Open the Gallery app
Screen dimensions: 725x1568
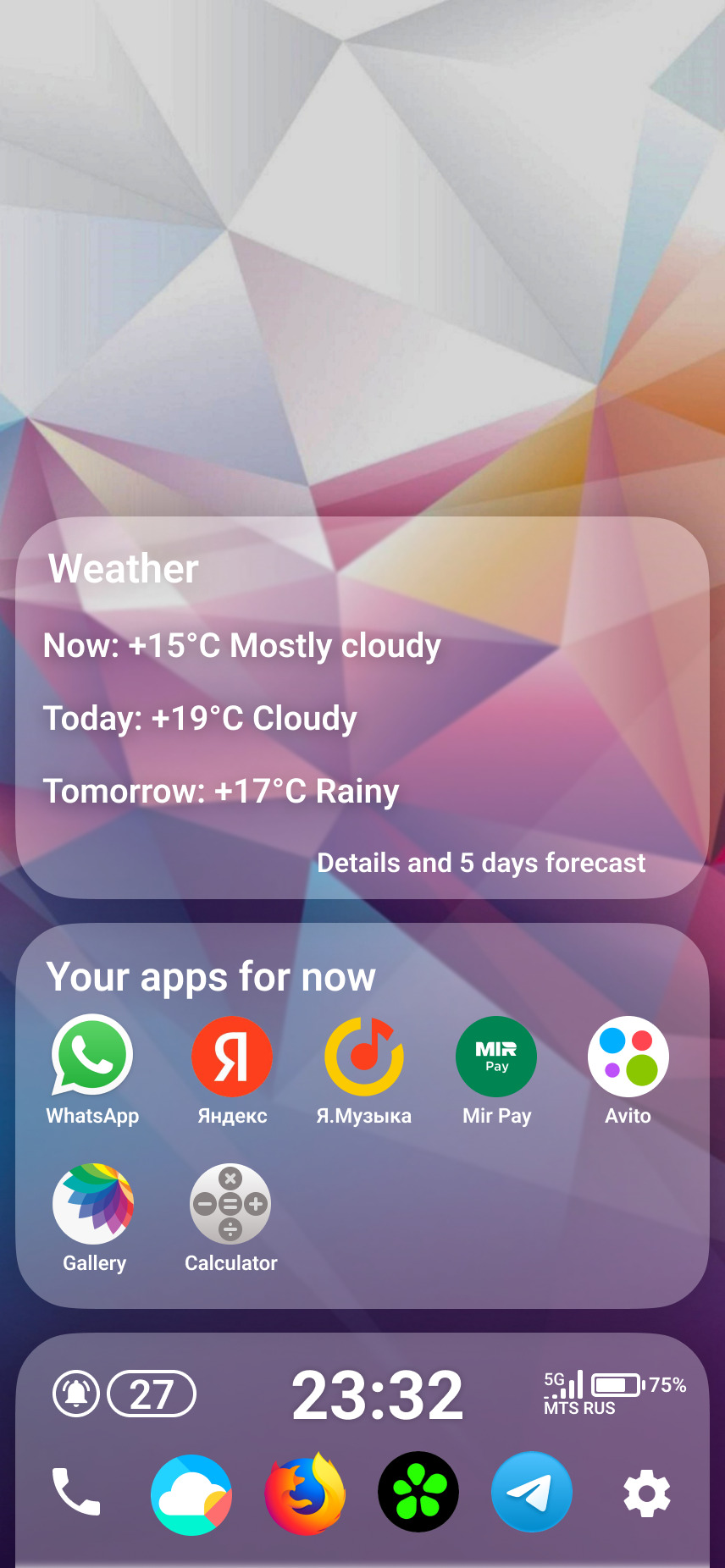tap(94, 1204)
